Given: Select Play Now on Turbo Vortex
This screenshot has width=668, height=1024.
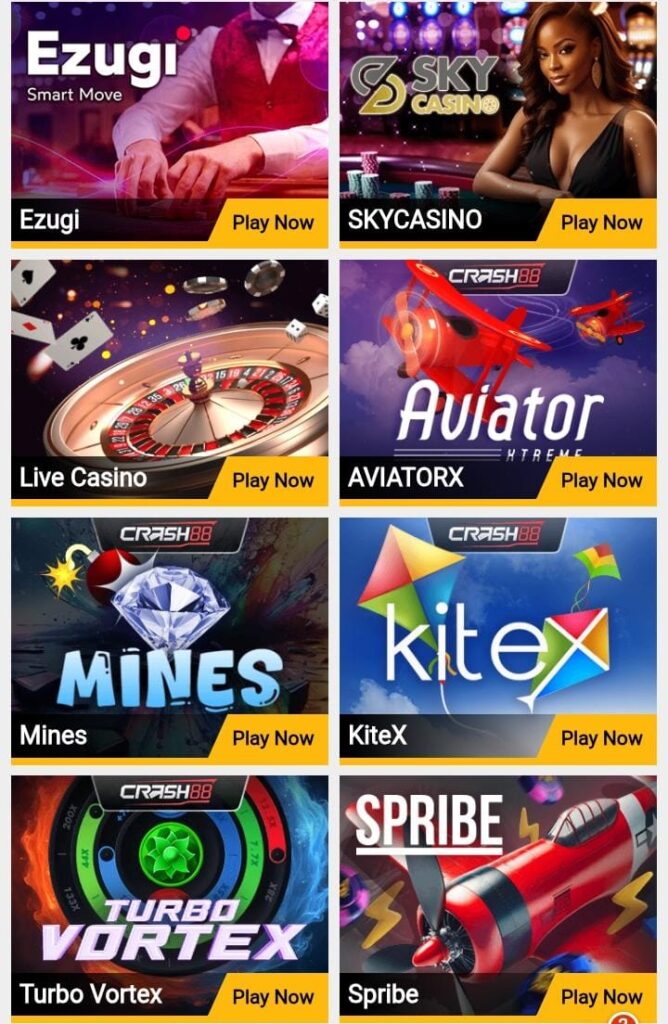Looking at the screenshot, I should (x=272, y=996).
